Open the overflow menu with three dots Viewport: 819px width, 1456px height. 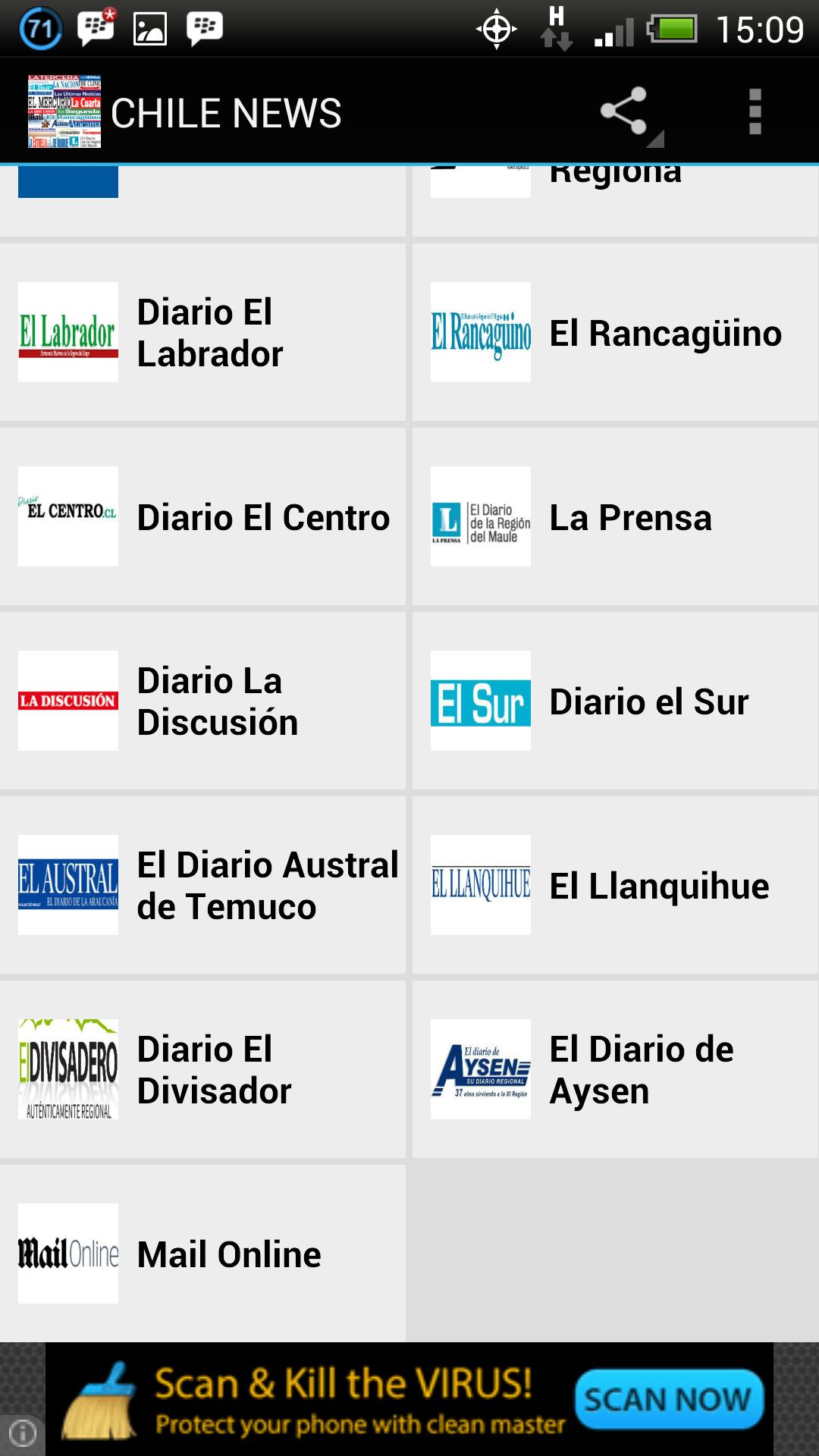754,111
